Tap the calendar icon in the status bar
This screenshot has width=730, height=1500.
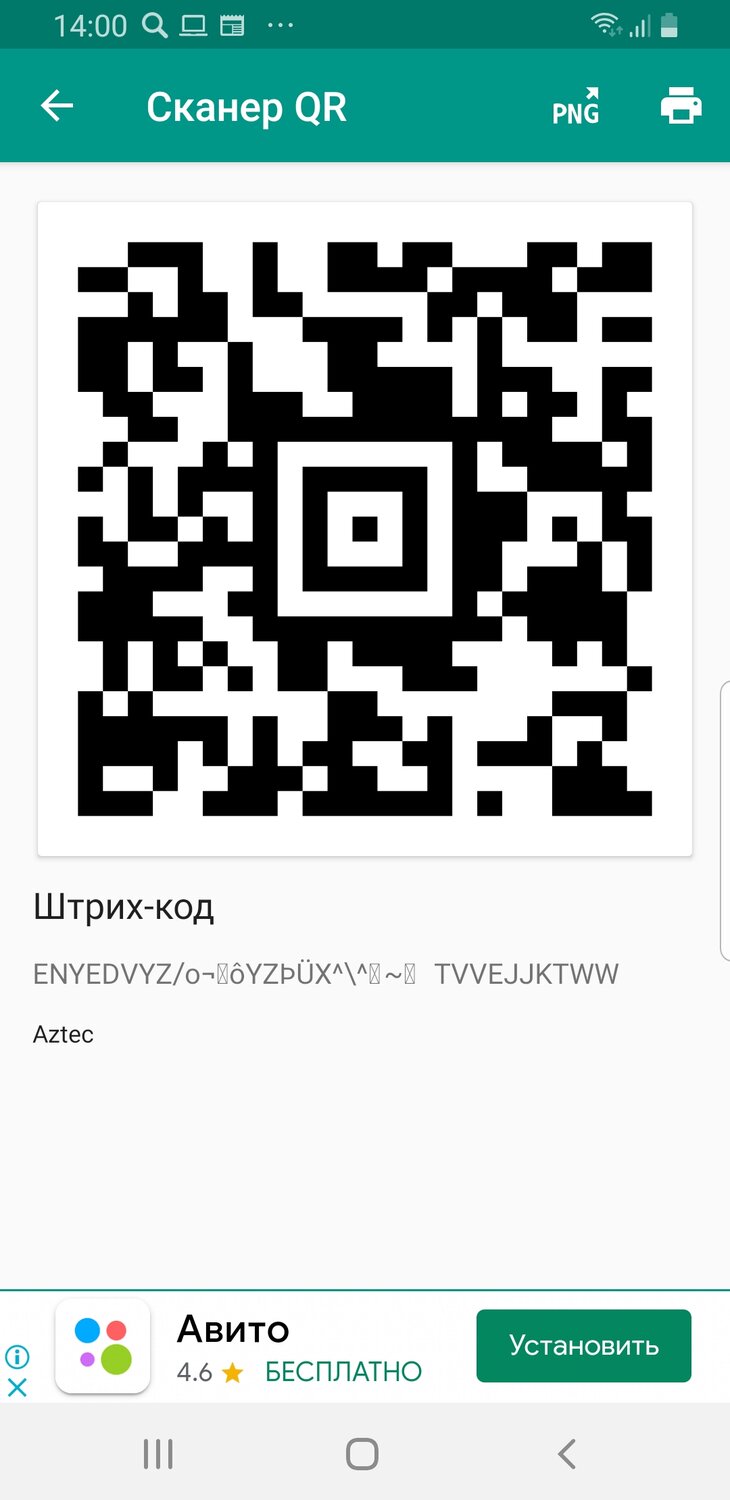click(x=234, y=25)
